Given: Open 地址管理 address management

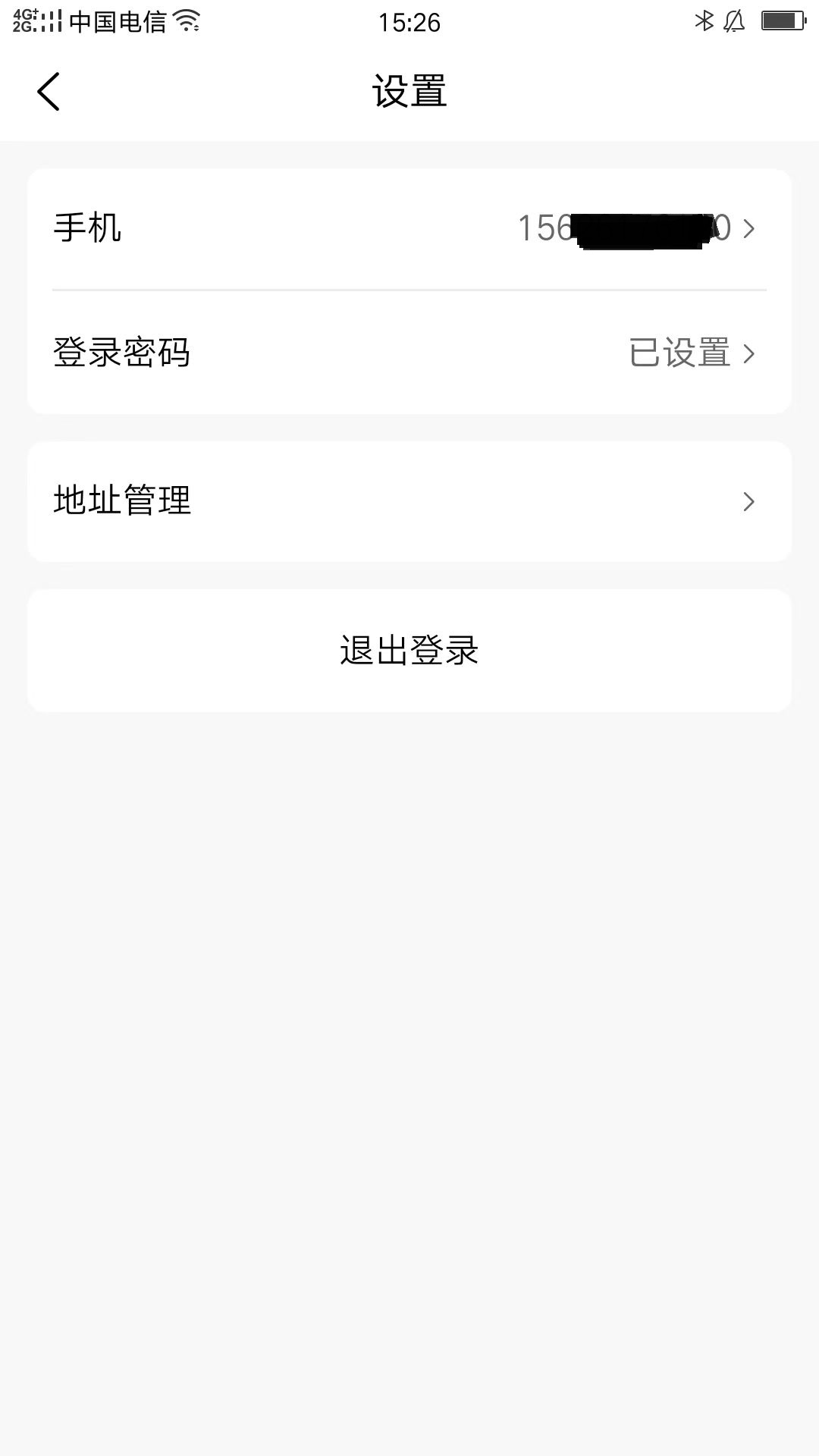Looking at the screenshot, I should pyautogui.click(x=409, y=501).
